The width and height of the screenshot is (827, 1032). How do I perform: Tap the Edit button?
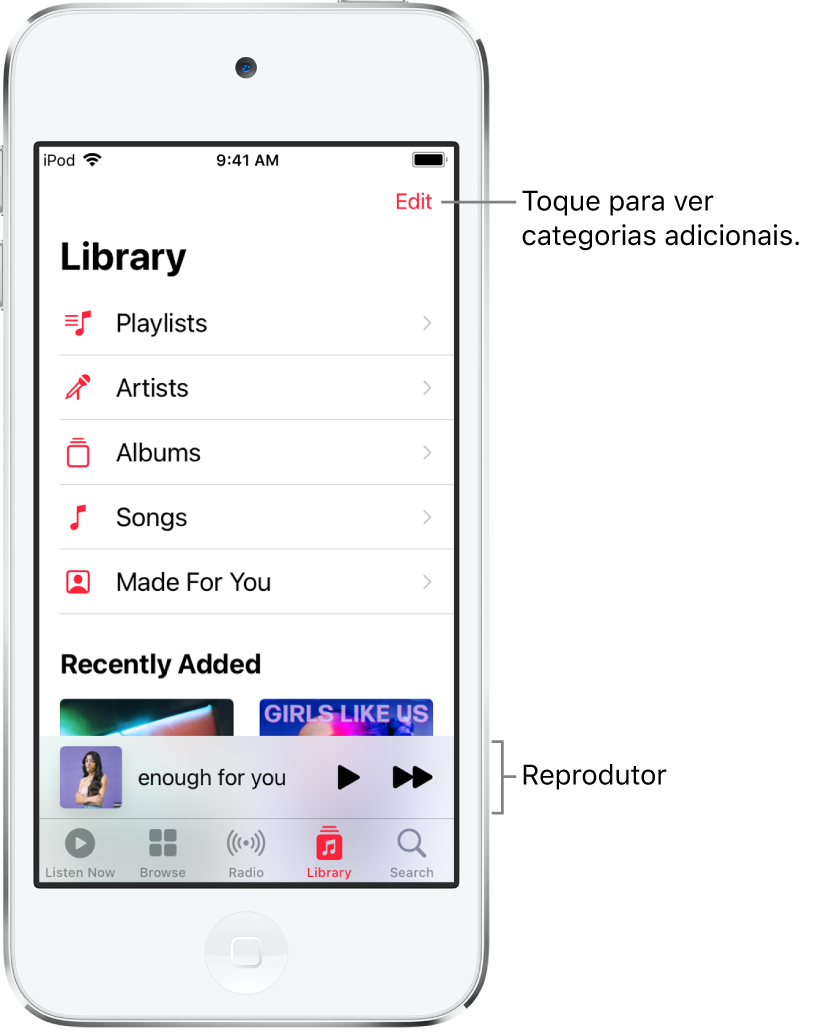click(x=413, y=201)
